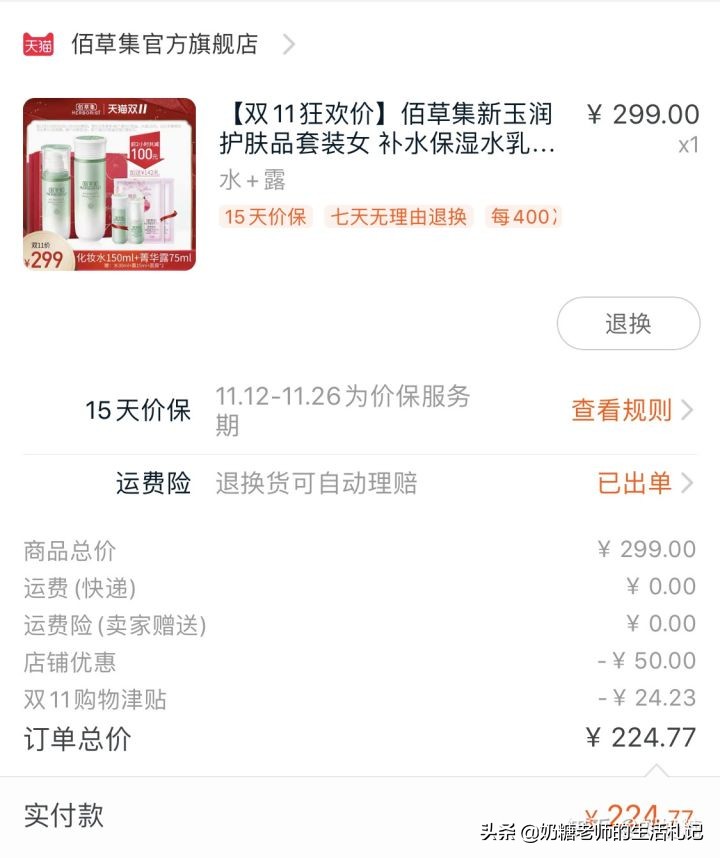Screen dimensions: 720x858
Task: View the skincare set product thumbnail
Action: click(110, 180)
